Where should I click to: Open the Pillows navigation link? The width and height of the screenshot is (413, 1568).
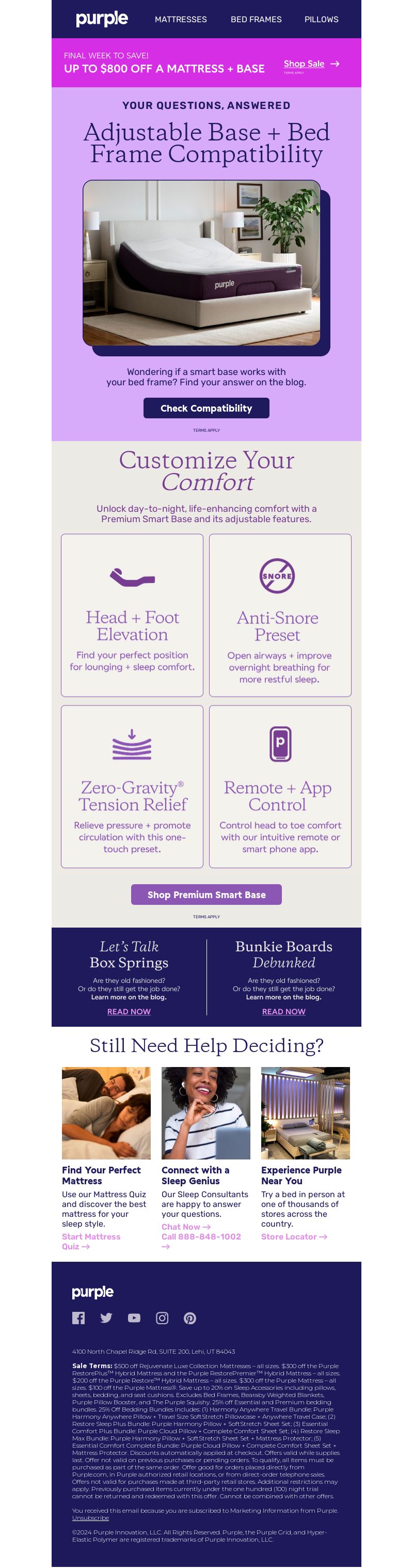tap(321, 20)
